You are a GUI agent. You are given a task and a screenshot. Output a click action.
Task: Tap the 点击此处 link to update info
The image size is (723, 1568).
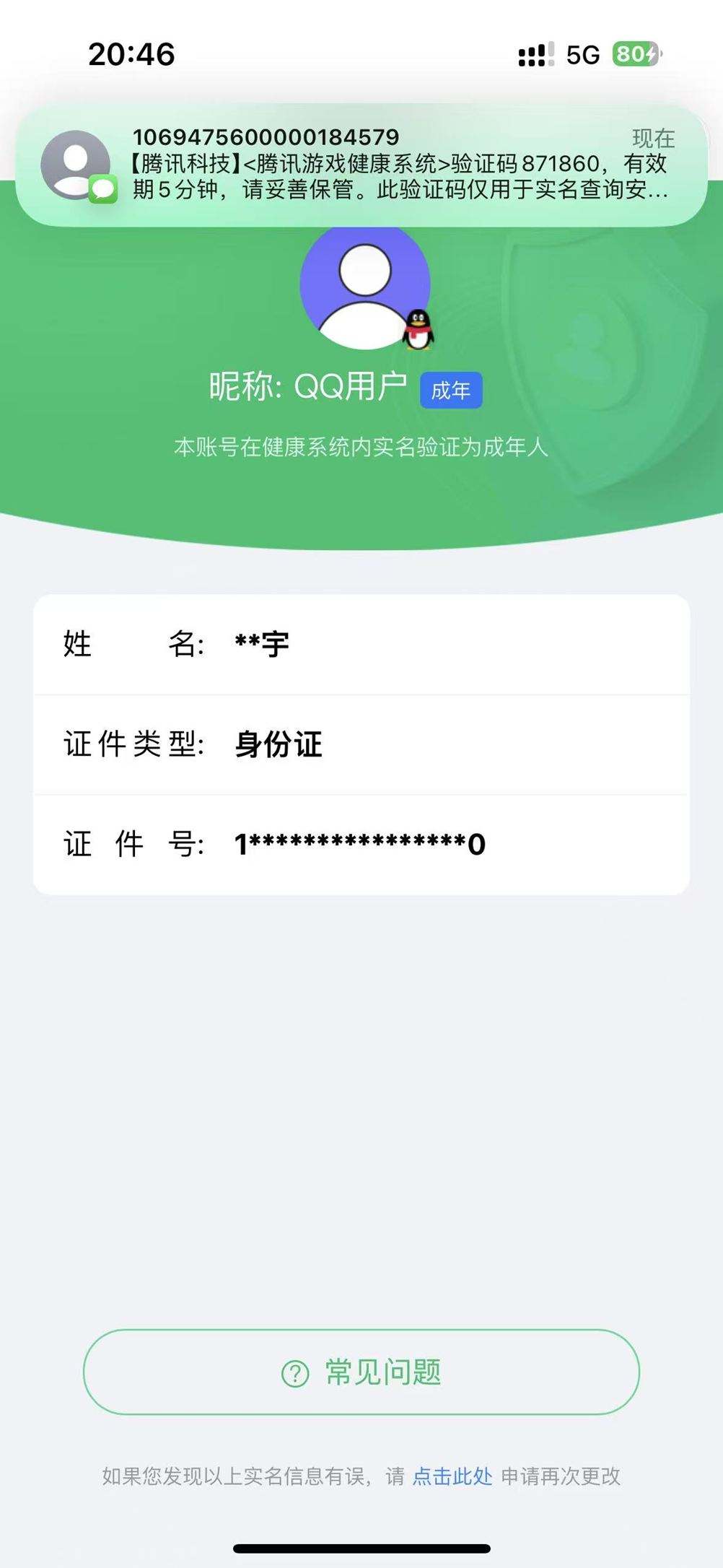[x=452, y=1476]
